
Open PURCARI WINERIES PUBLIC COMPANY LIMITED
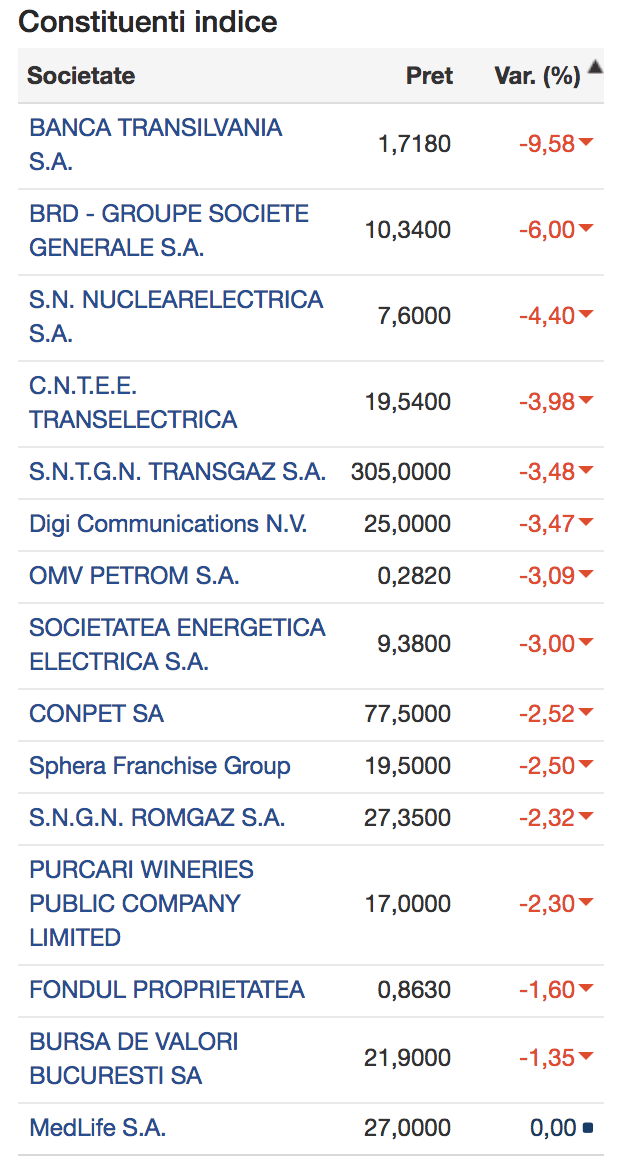[142, 904]
